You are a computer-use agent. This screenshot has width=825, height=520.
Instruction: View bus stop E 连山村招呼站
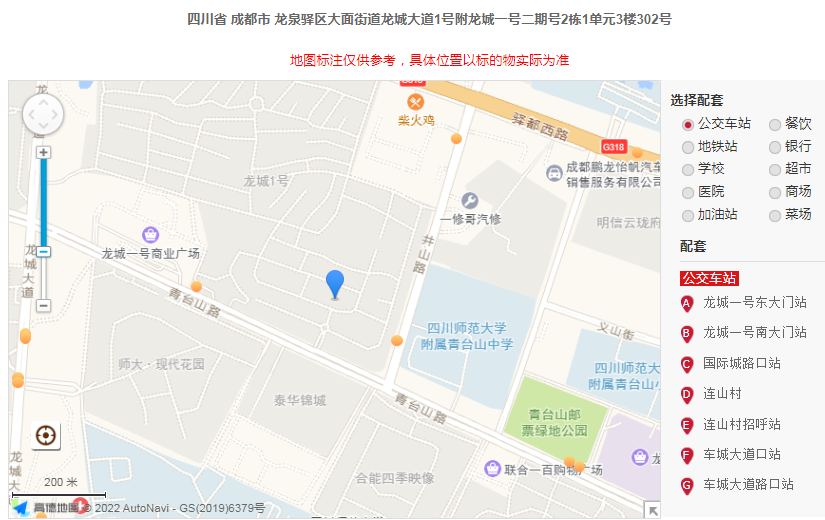(x=741, y=424)
